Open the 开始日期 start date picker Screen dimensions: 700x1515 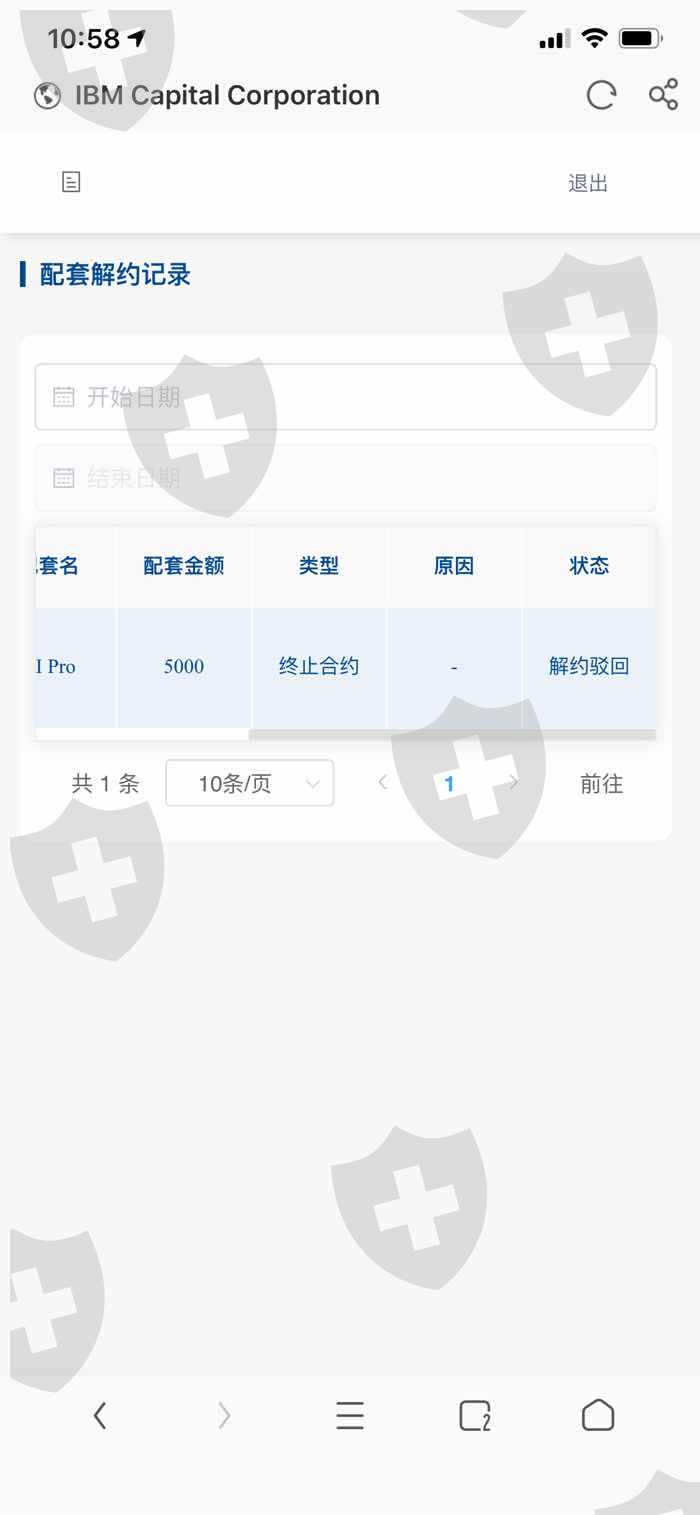[x=346, y=397]
